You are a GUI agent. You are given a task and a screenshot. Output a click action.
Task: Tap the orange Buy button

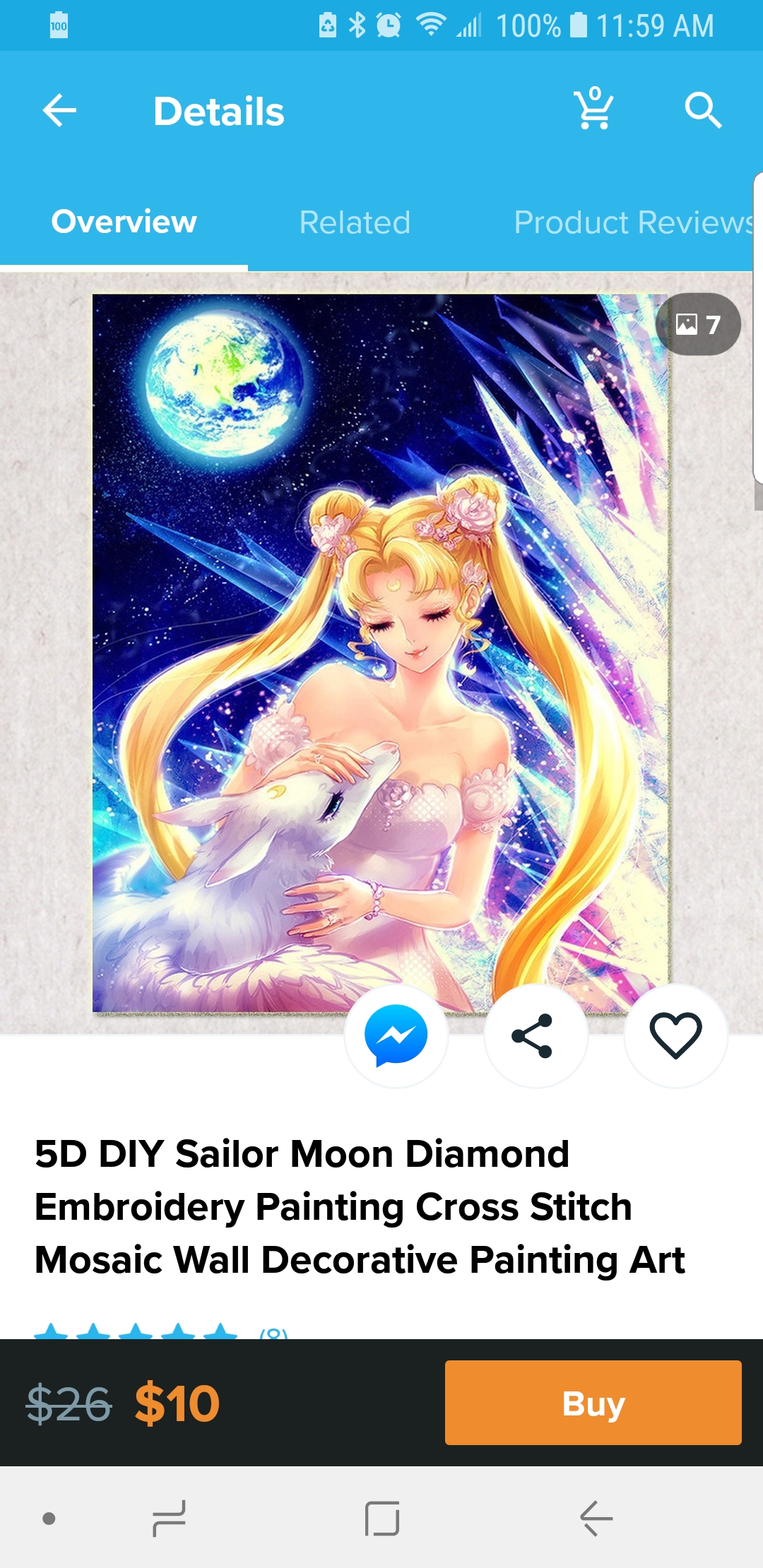(x=593, y=1403)
